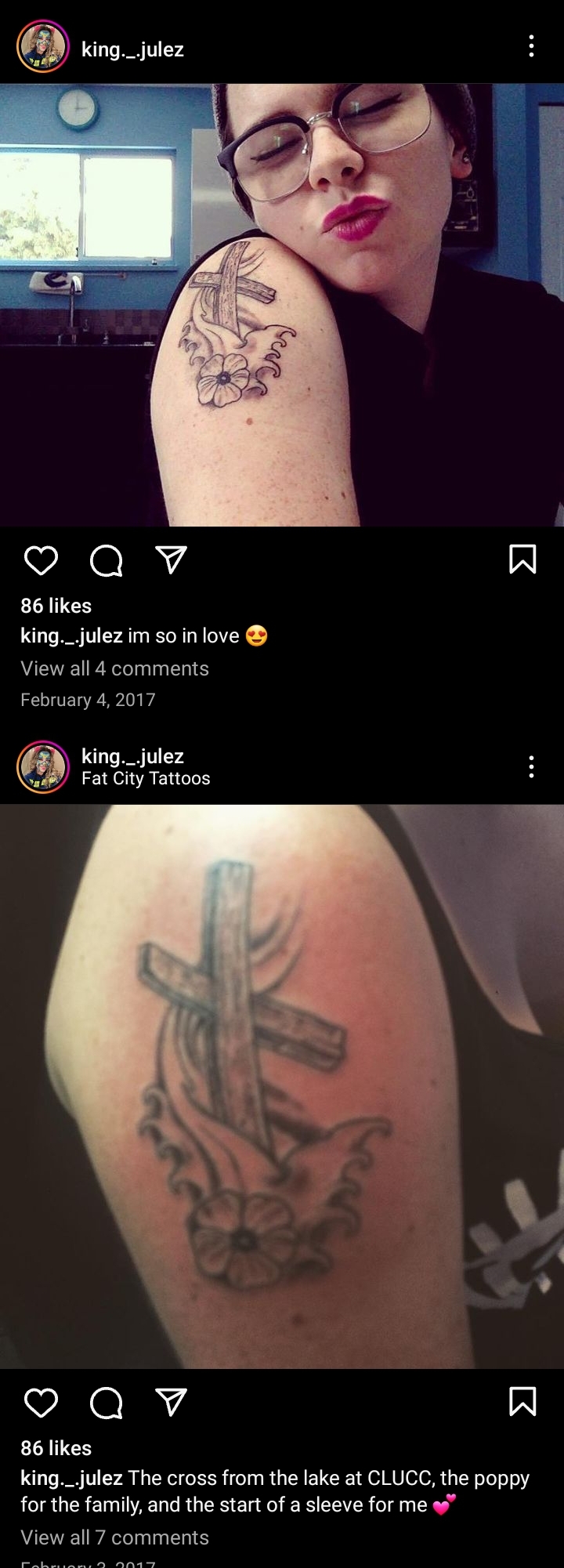
Task: View all 4 comments
Action: pos(114,668)
